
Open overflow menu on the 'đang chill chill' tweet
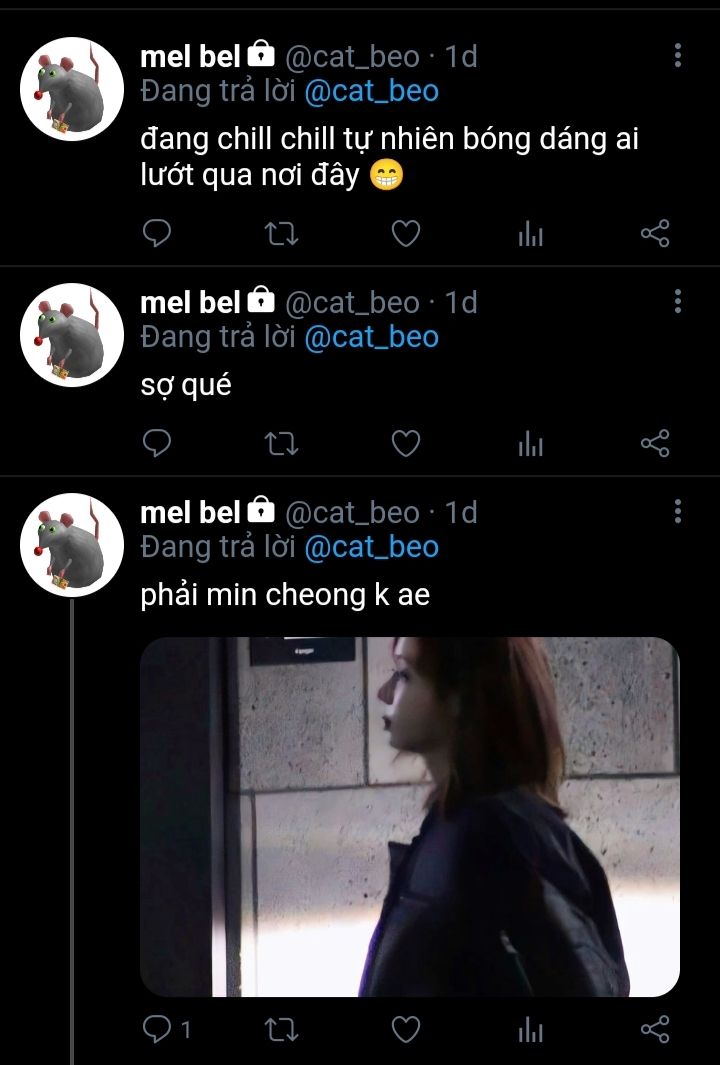[x=678, y=56]
